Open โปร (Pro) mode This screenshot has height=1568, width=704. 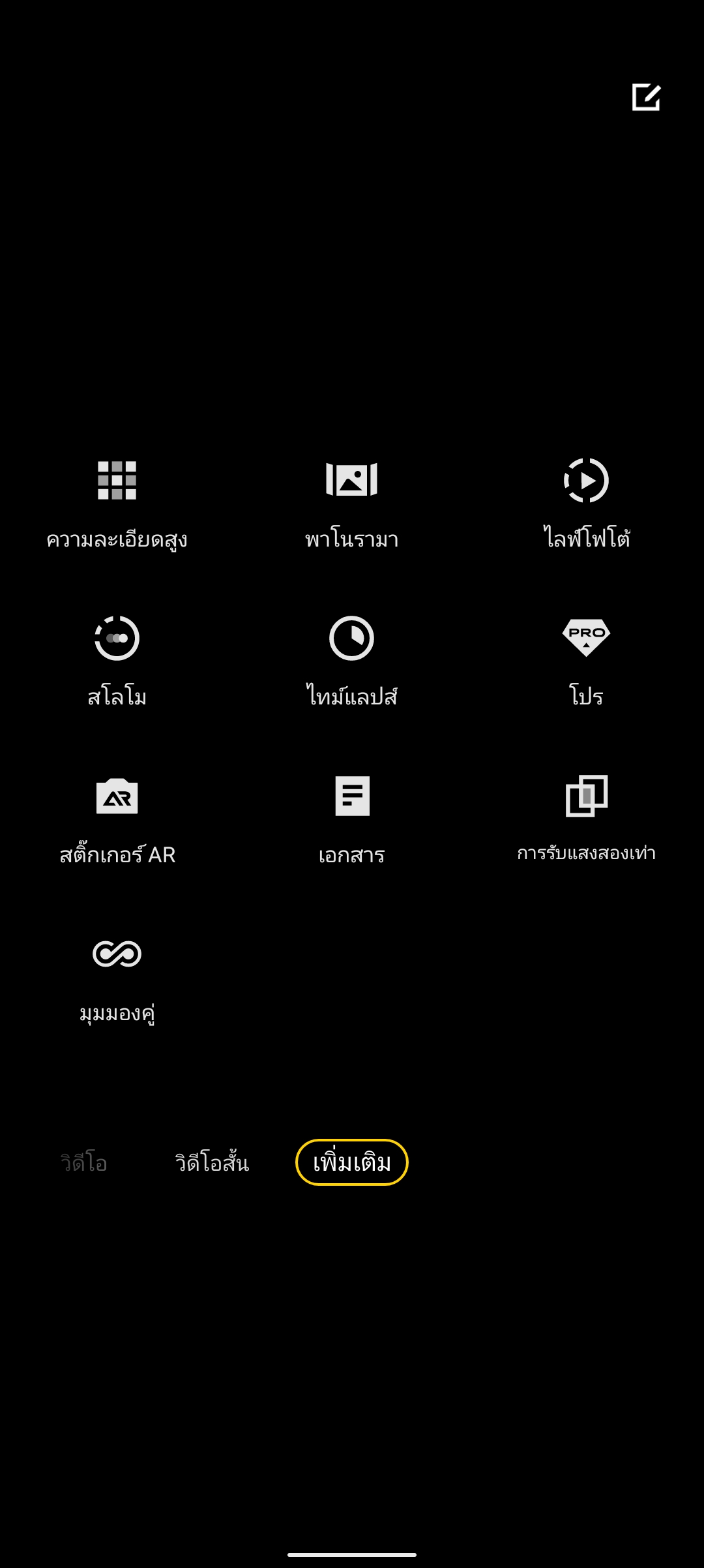(586, 661)
